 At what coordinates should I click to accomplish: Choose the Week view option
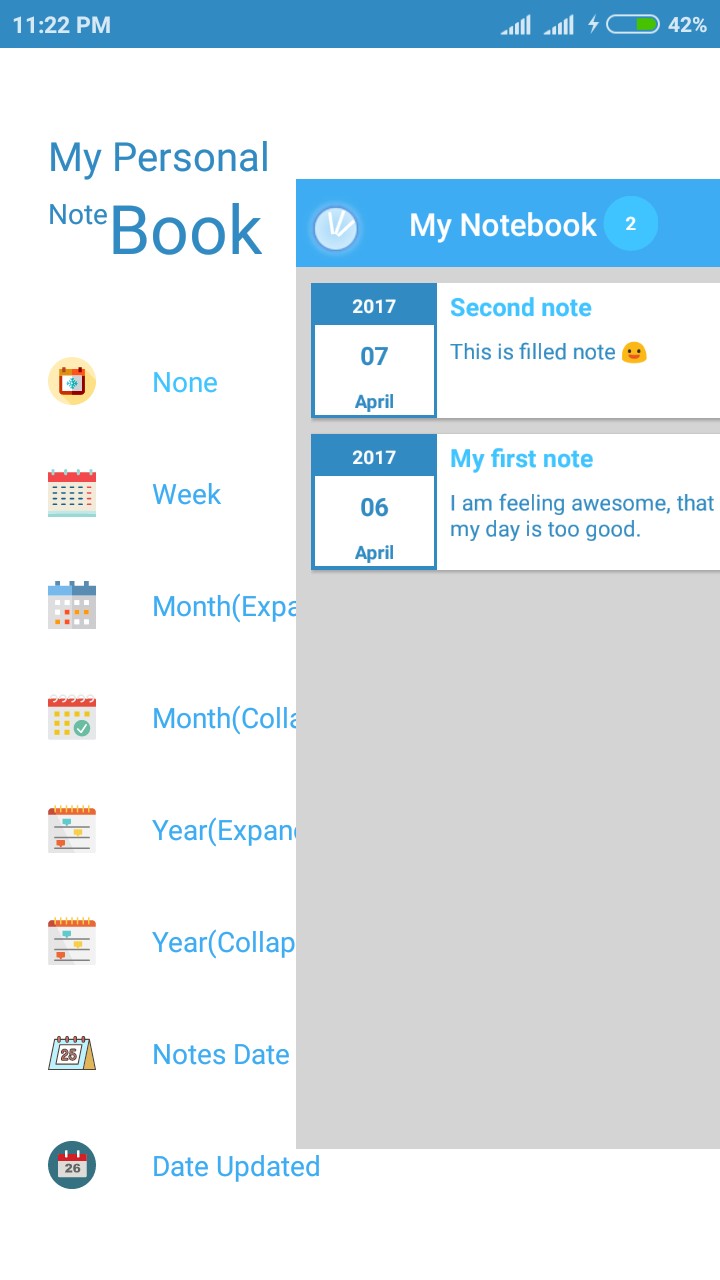tap(186, 494)
